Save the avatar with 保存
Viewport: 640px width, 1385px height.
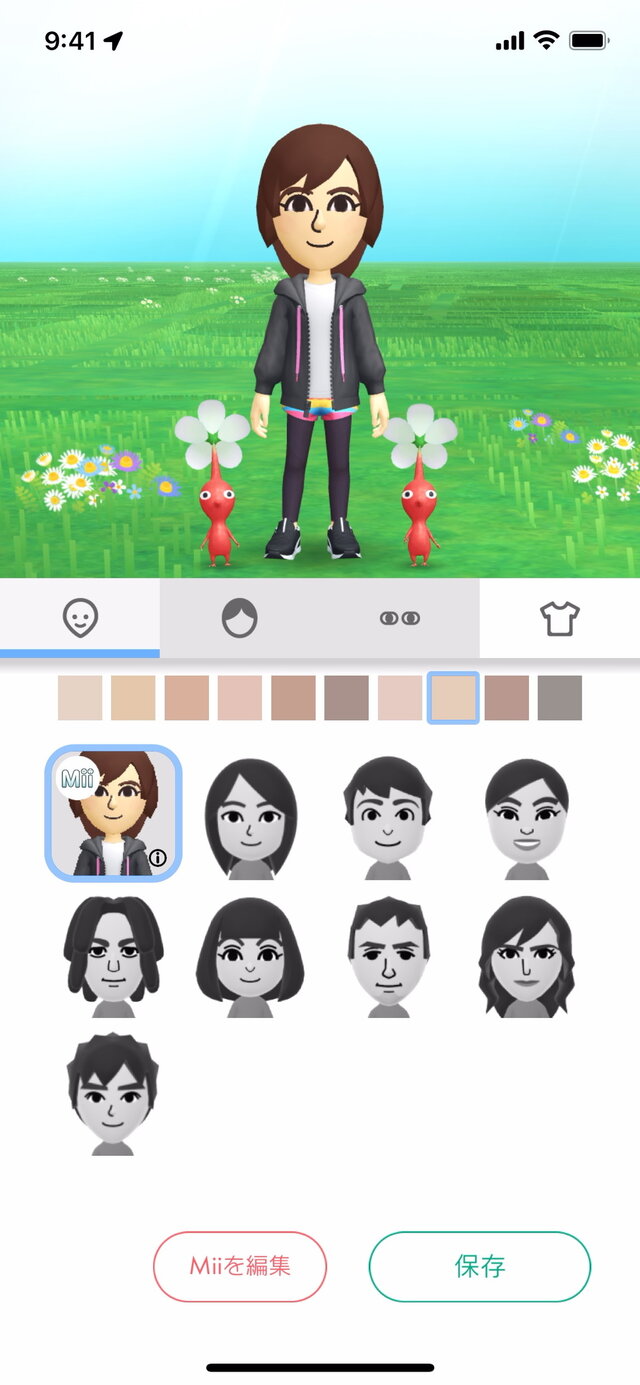480,1266
